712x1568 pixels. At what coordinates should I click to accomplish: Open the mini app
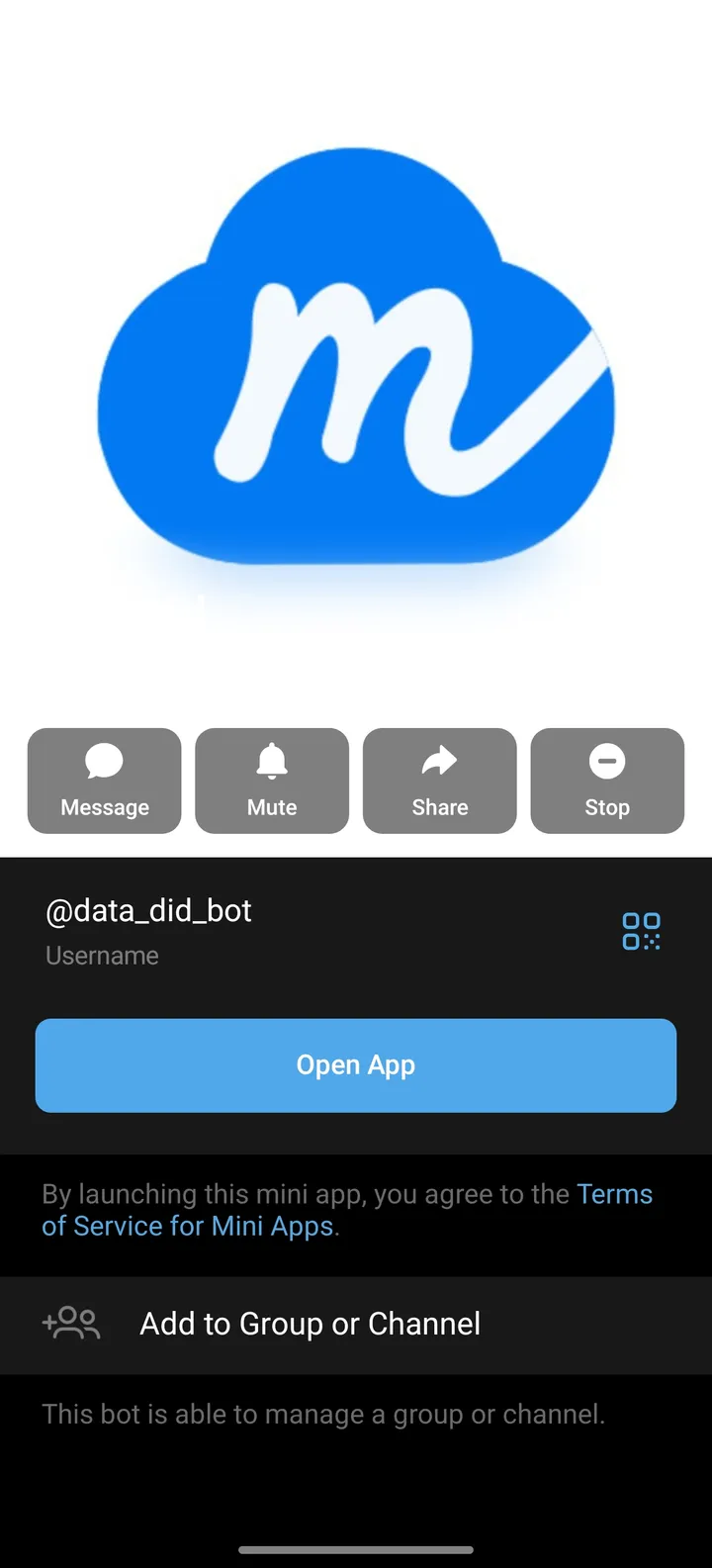coord(356,1064)
